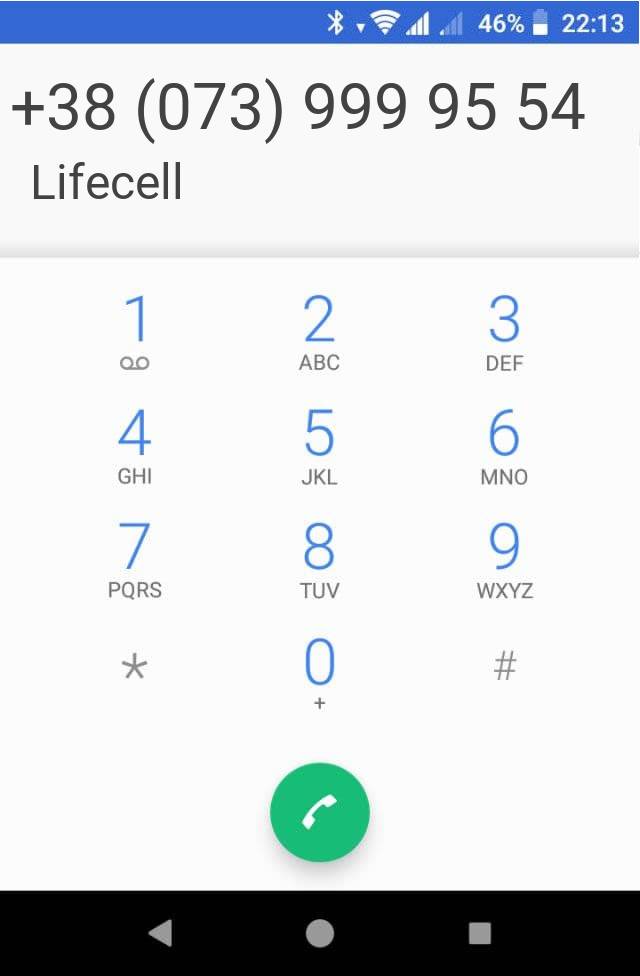
Task: Tap the phone number field
Action: [x=298, y=108]
